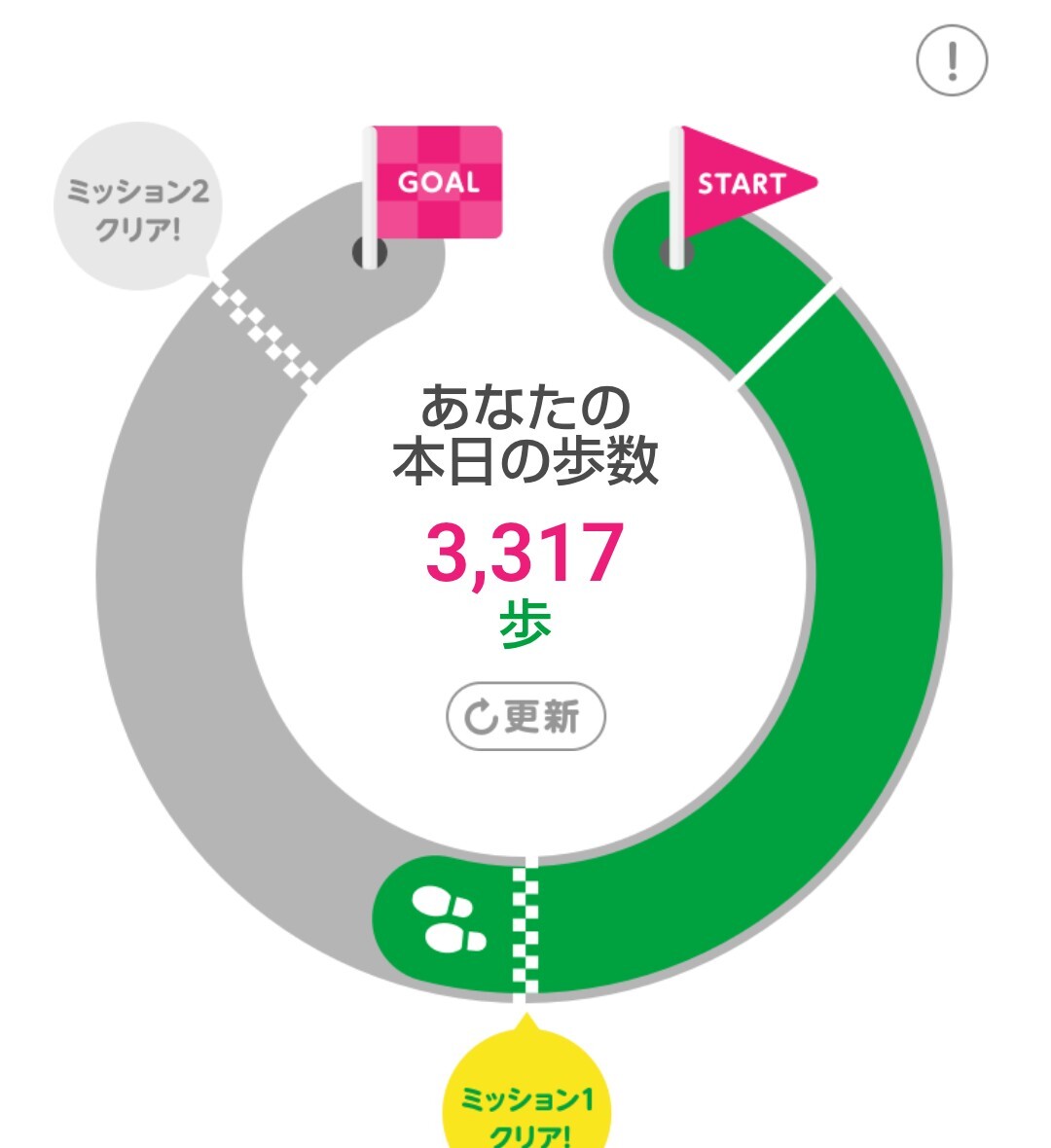Open the exclamation info icon

click(x=952, y=60)
